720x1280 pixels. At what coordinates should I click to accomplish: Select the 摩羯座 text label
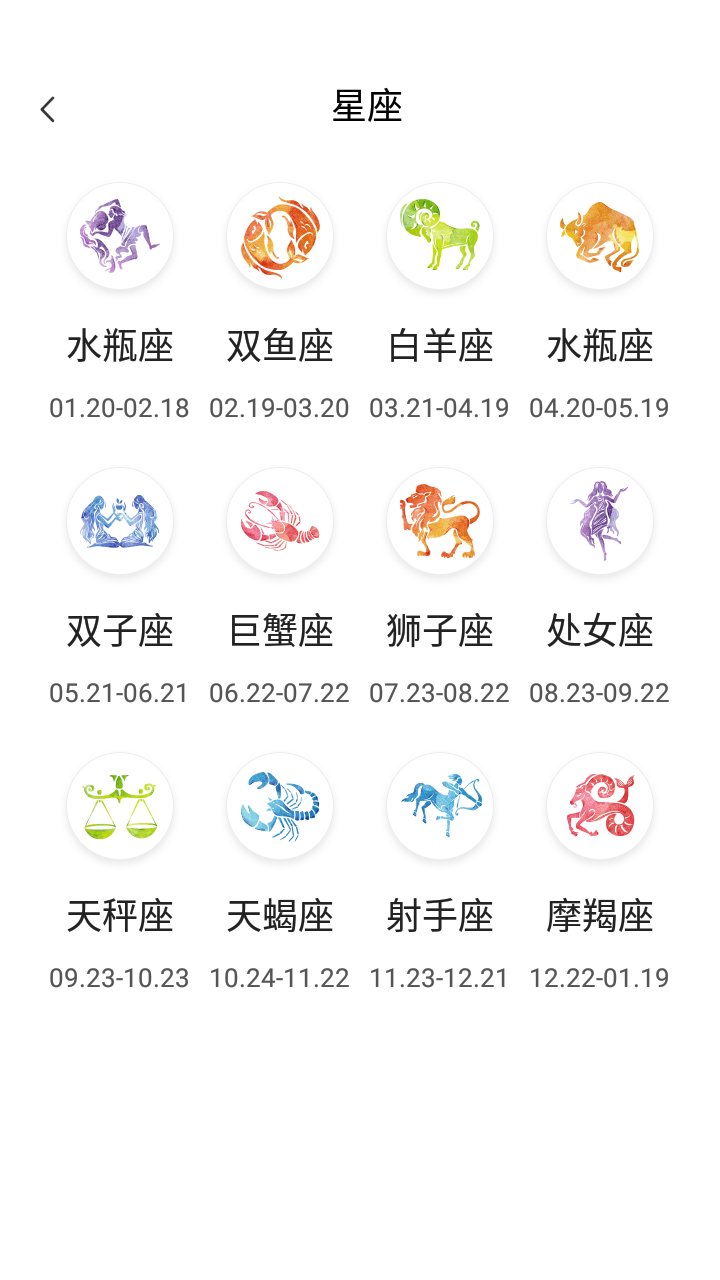pyautogui.click(x=600, y=916)
